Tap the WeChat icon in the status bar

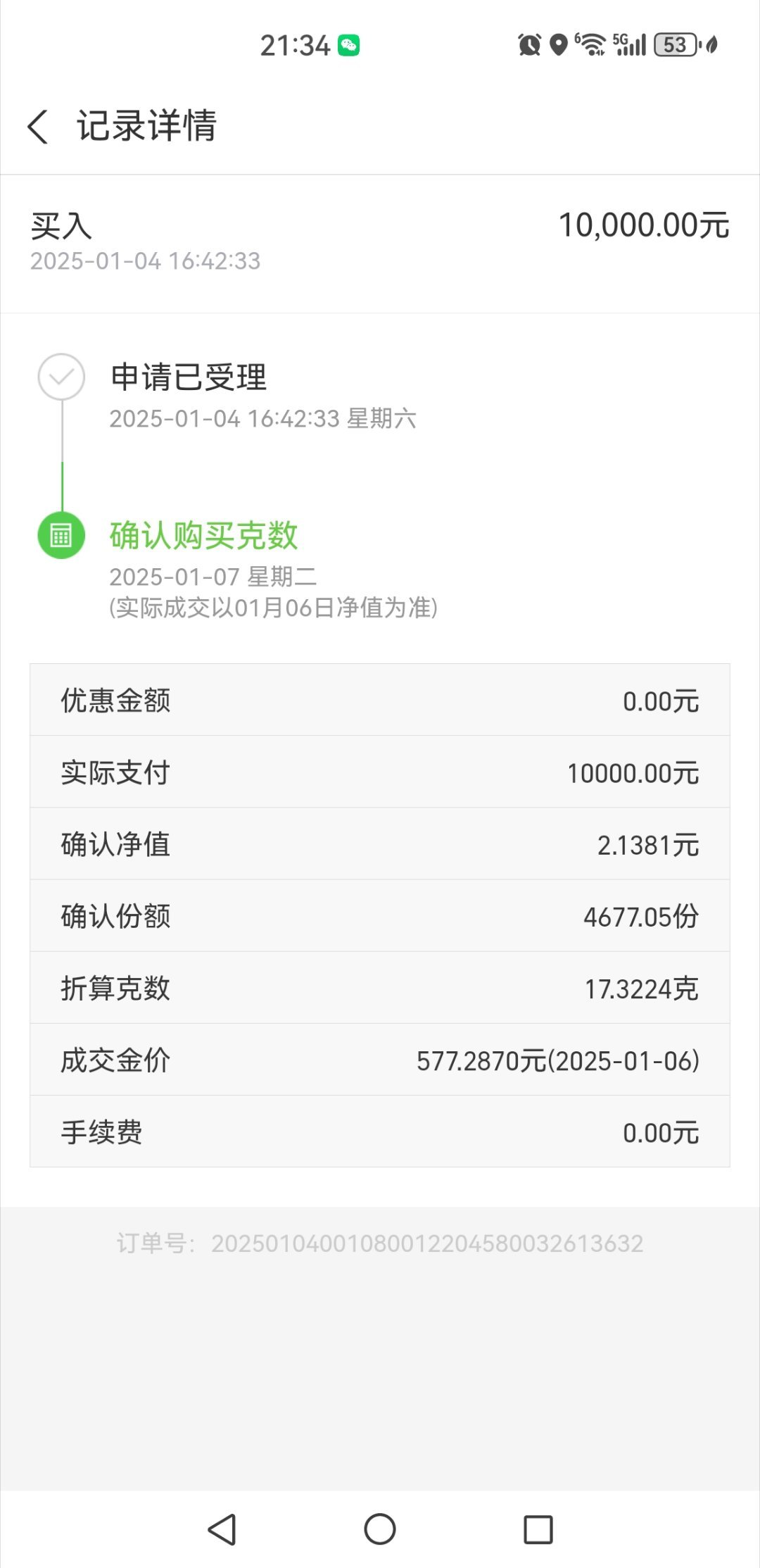tap(349, 44)
